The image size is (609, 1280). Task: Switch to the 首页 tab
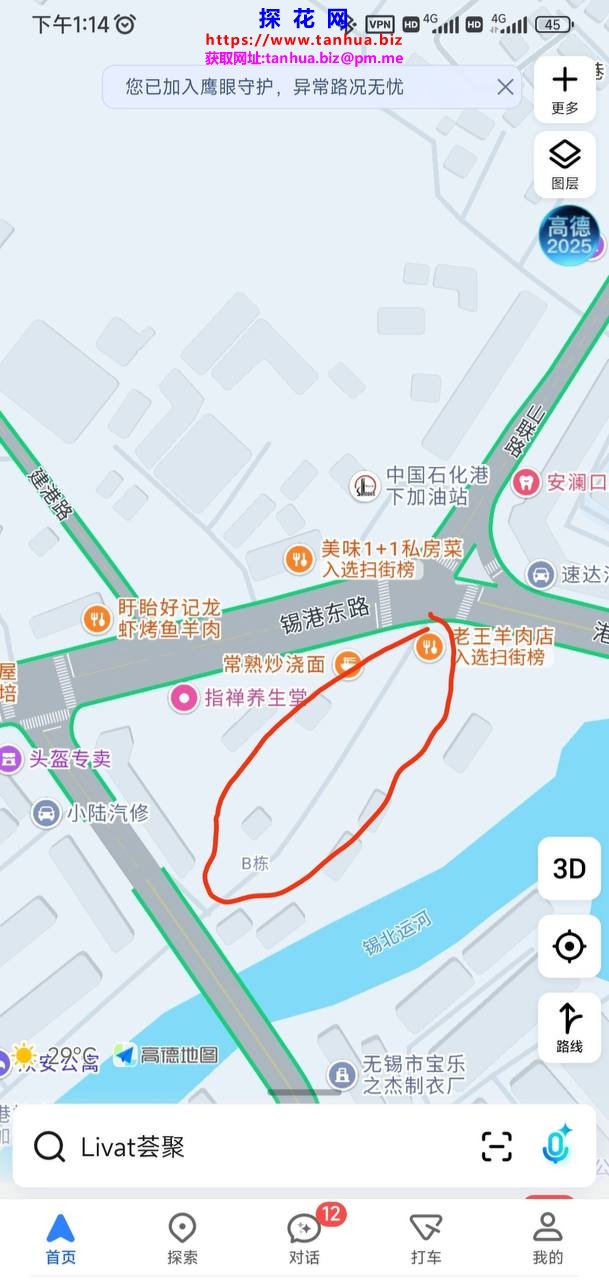pyautogui.click(x=60, y=1238)
